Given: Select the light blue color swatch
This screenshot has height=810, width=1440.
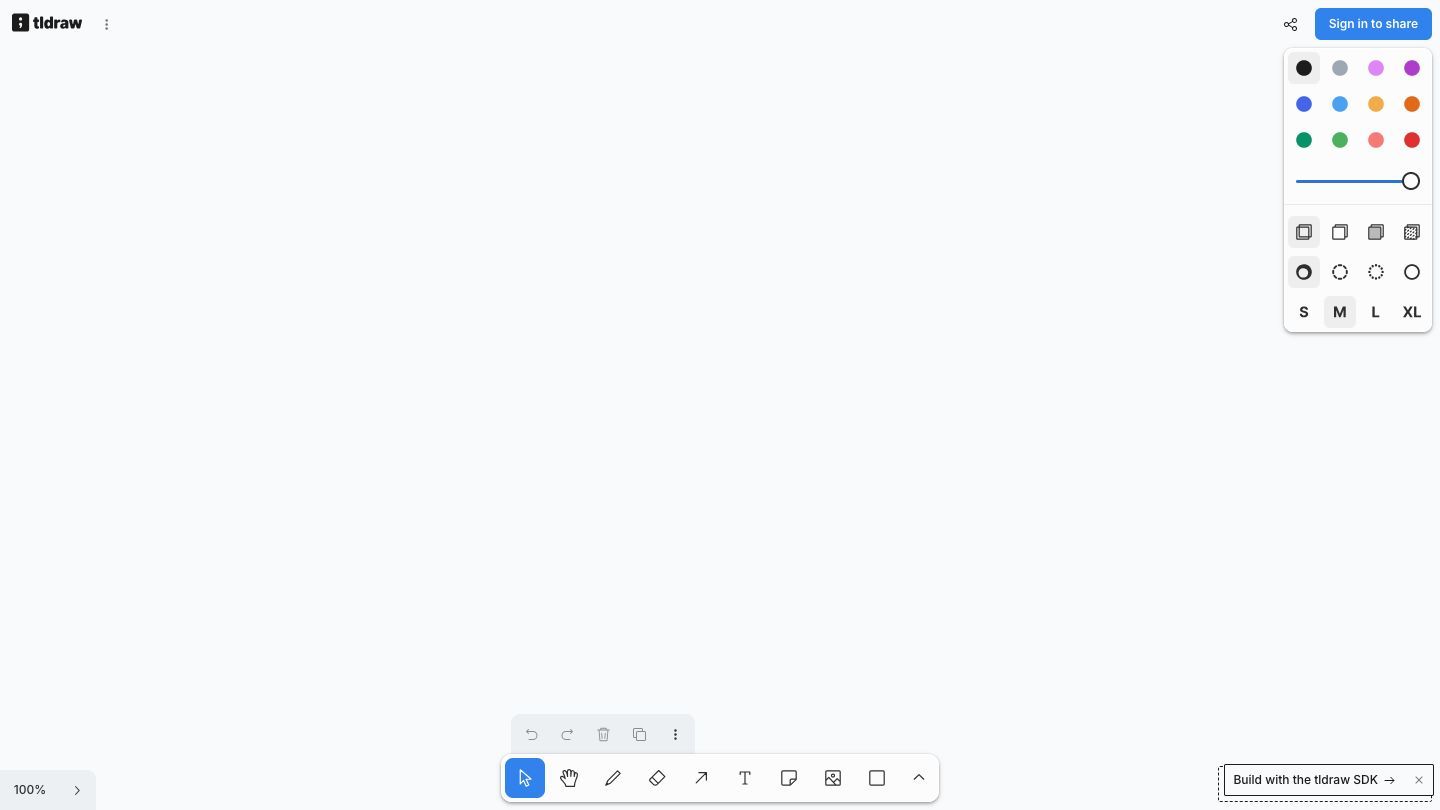Looking at the screenshot, I should click(x=1340, y=104).
